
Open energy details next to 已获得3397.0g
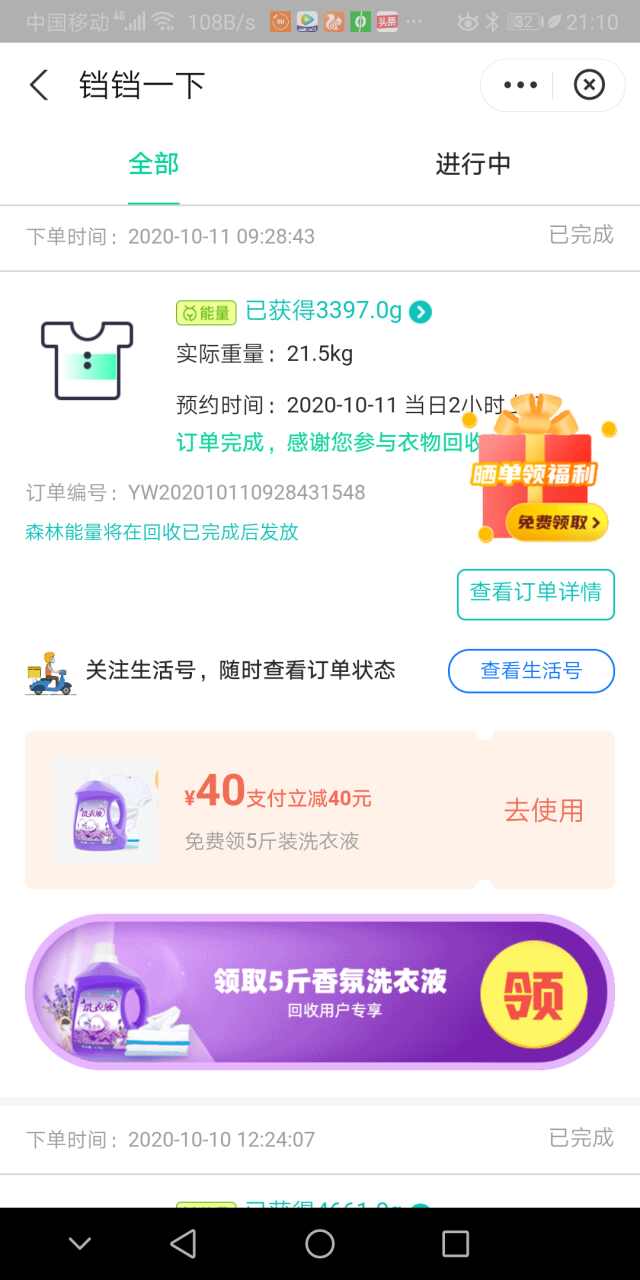421,312
